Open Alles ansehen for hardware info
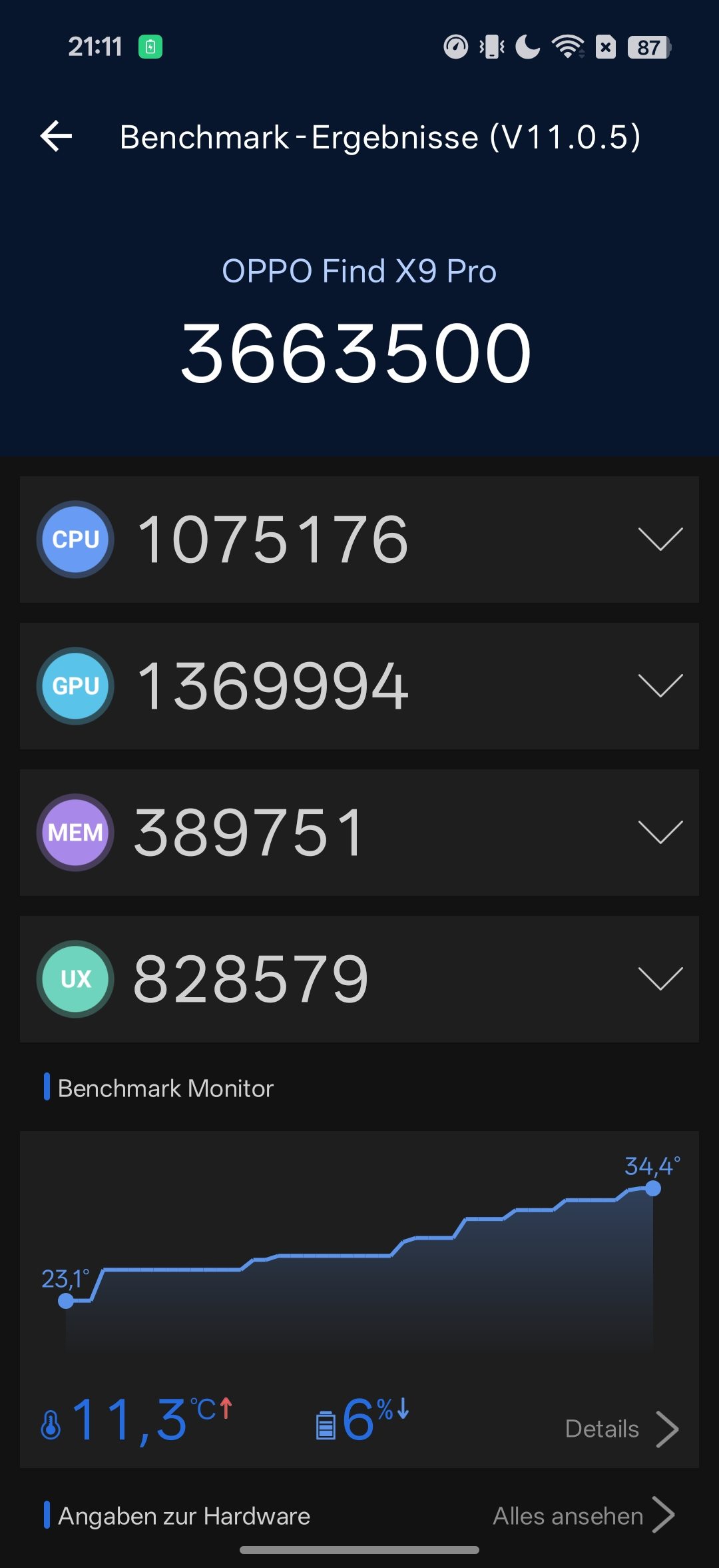 tap(583, 1515)
